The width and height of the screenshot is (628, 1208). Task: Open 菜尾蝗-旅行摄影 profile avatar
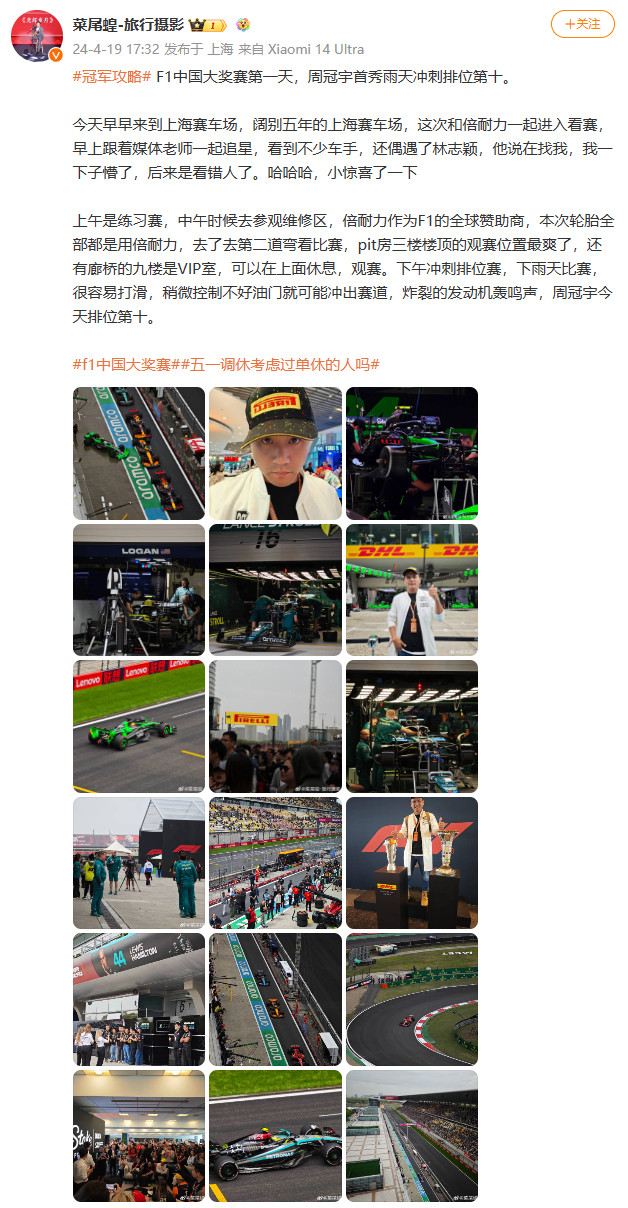tap(37, 38)
